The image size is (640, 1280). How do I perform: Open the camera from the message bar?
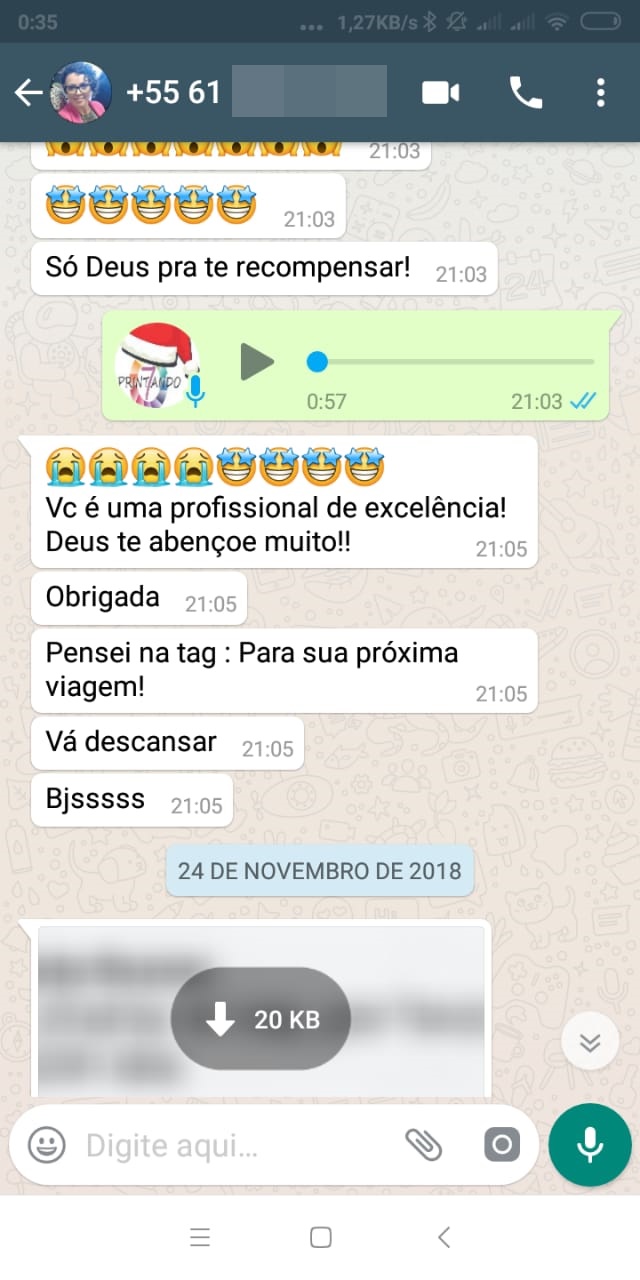502,1145
